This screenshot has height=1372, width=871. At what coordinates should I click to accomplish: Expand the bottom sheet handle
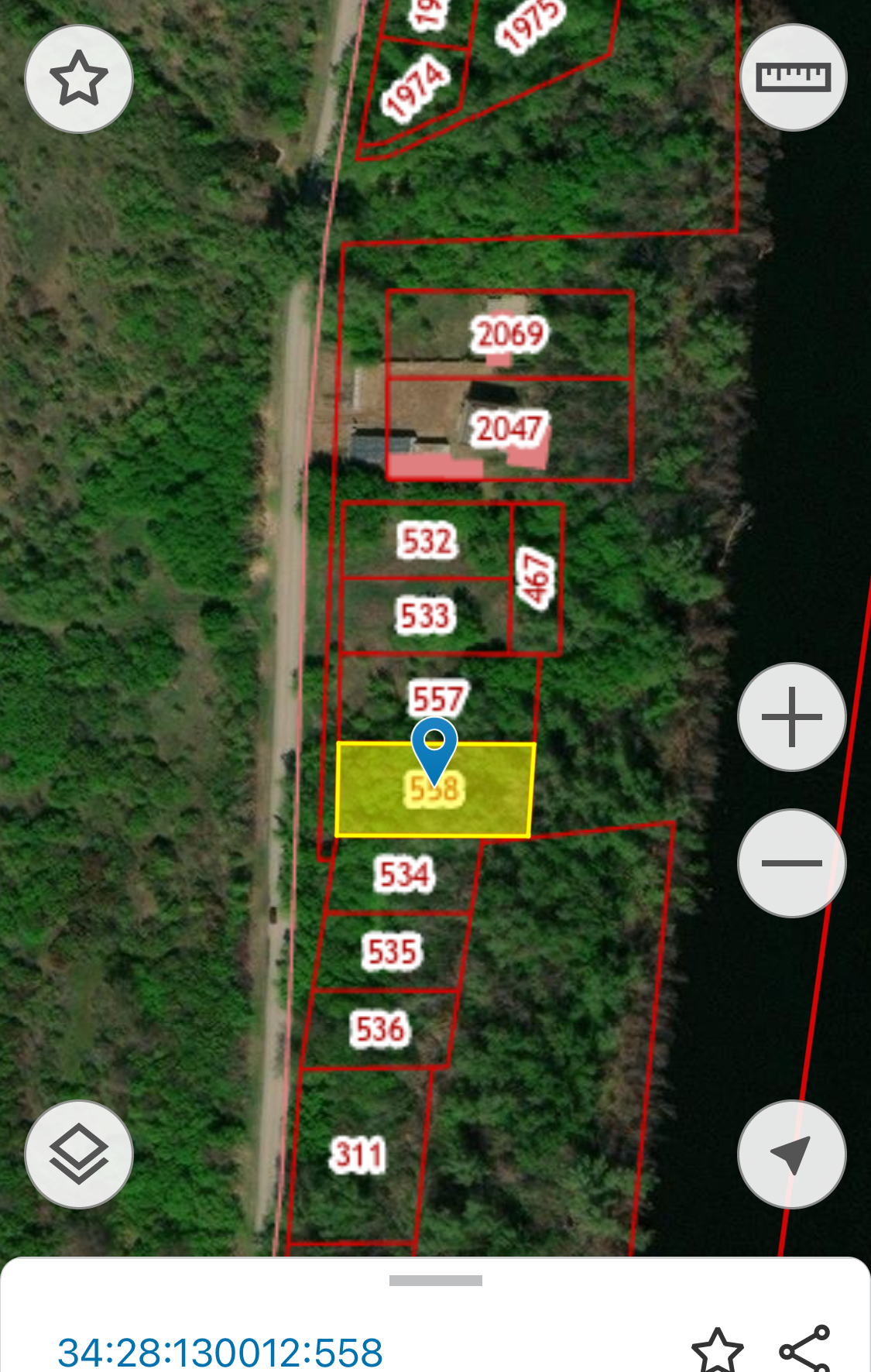click(x=435, y=1281)
